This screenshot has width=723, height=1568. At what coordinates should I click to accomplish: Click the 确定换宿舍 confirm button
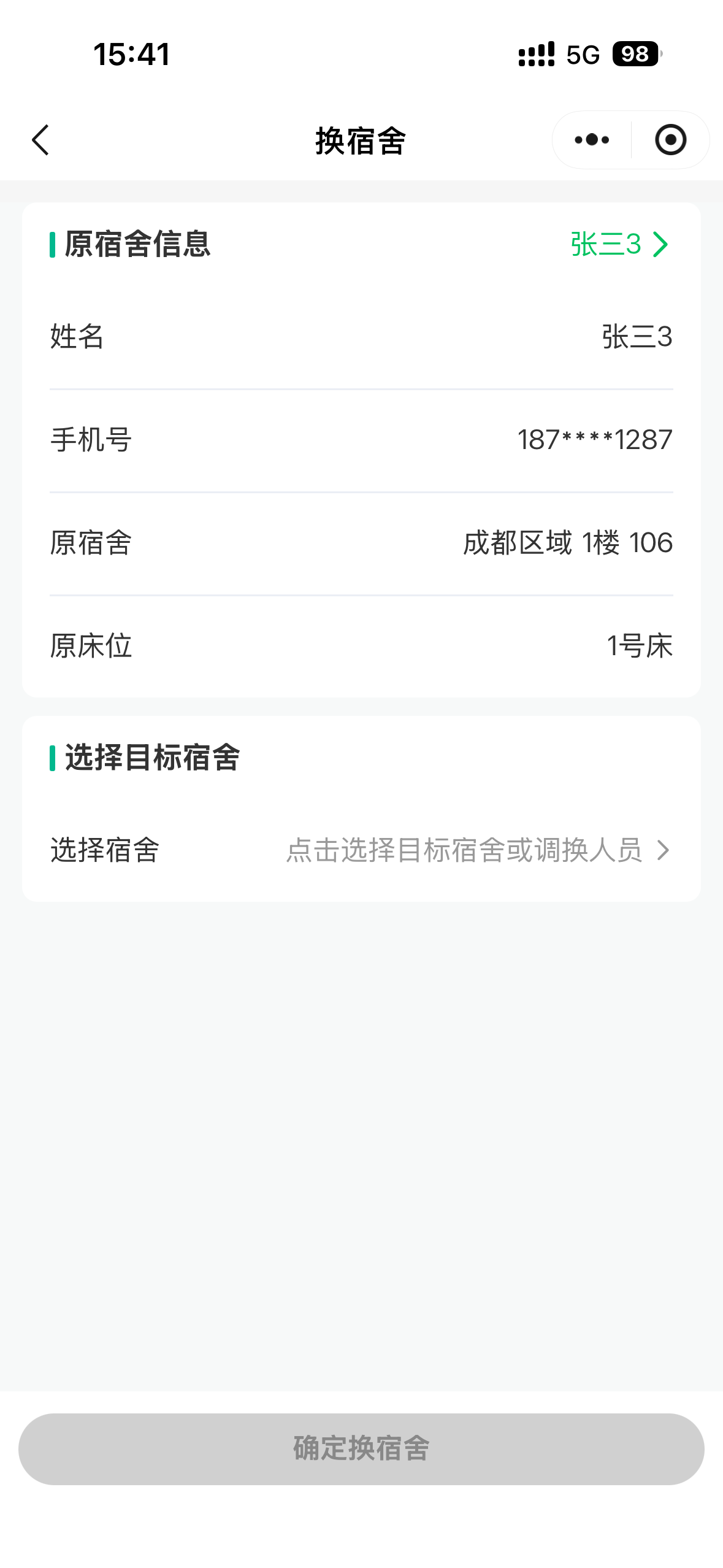click(361, 1450)
